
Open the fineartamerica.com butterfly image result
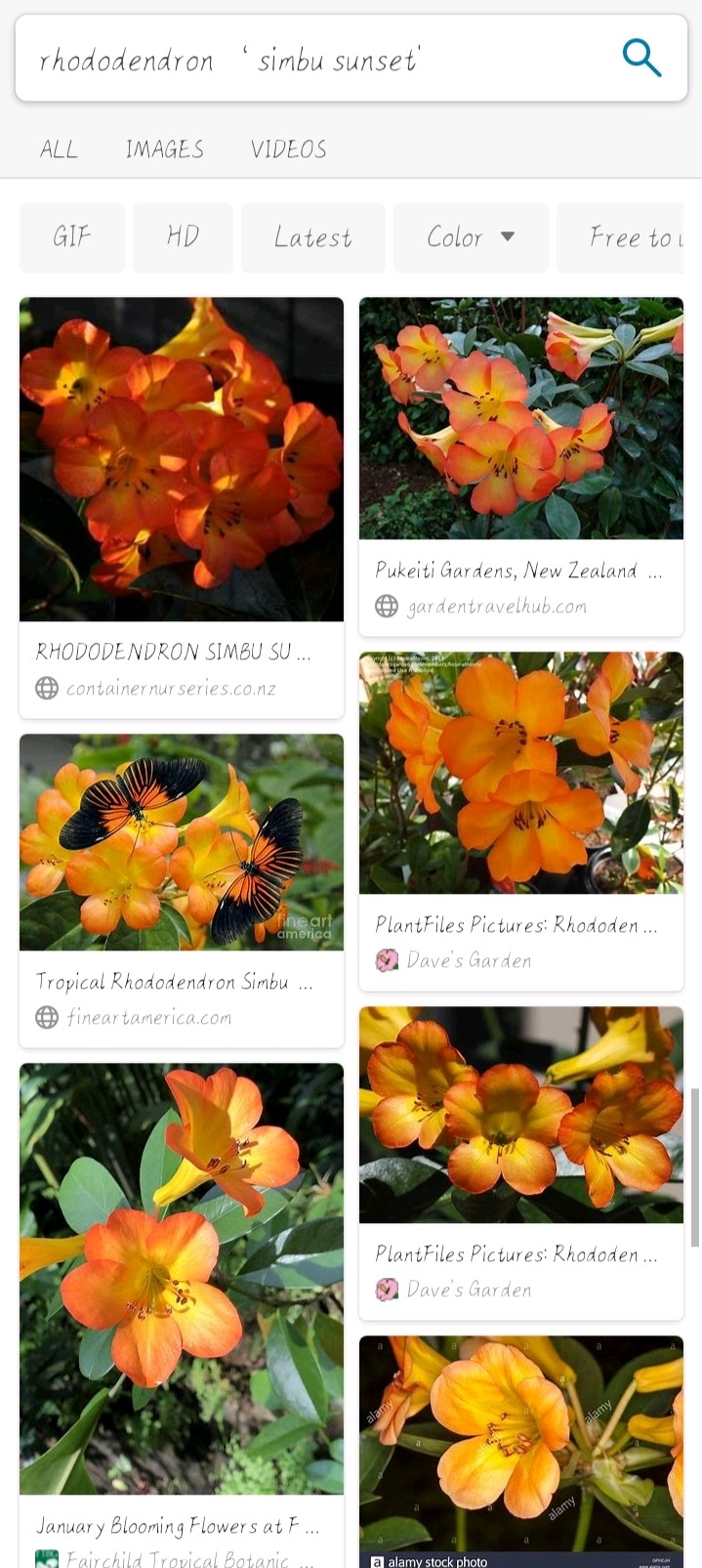(182, 842)
